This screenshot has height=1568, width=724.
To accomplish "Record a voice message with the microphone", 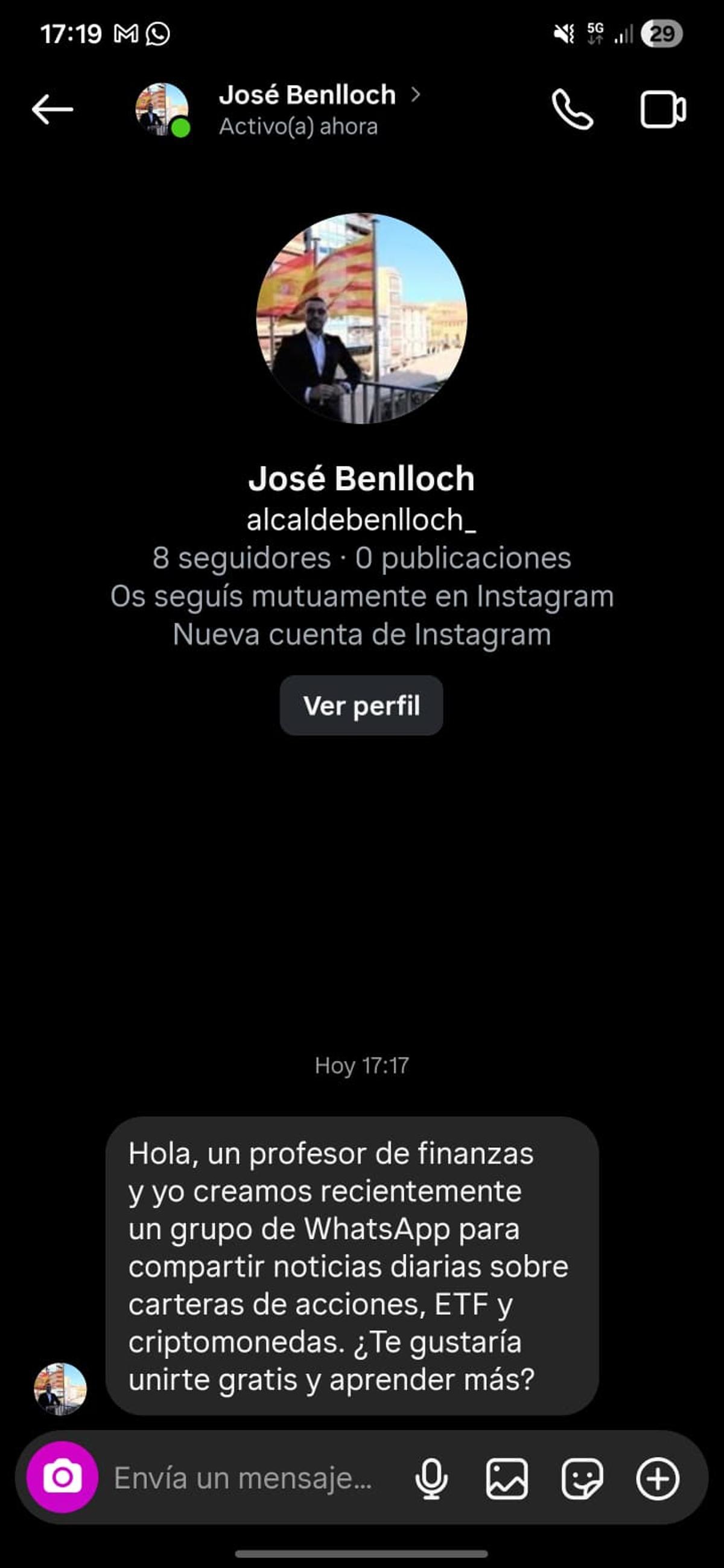I will click(431, 1478).
